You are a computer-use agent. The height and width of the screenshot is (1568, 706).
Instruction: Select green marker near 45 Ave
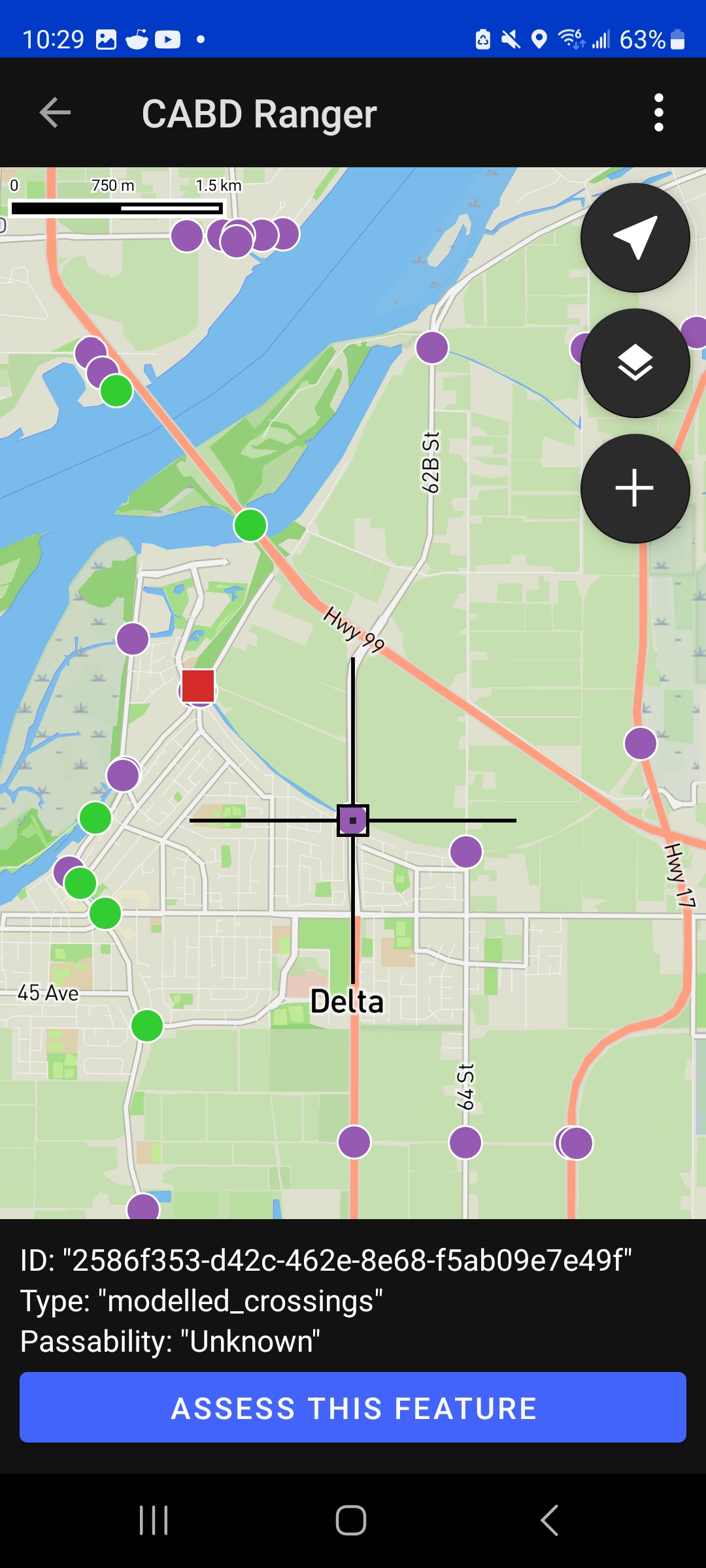click(147, 1026)
